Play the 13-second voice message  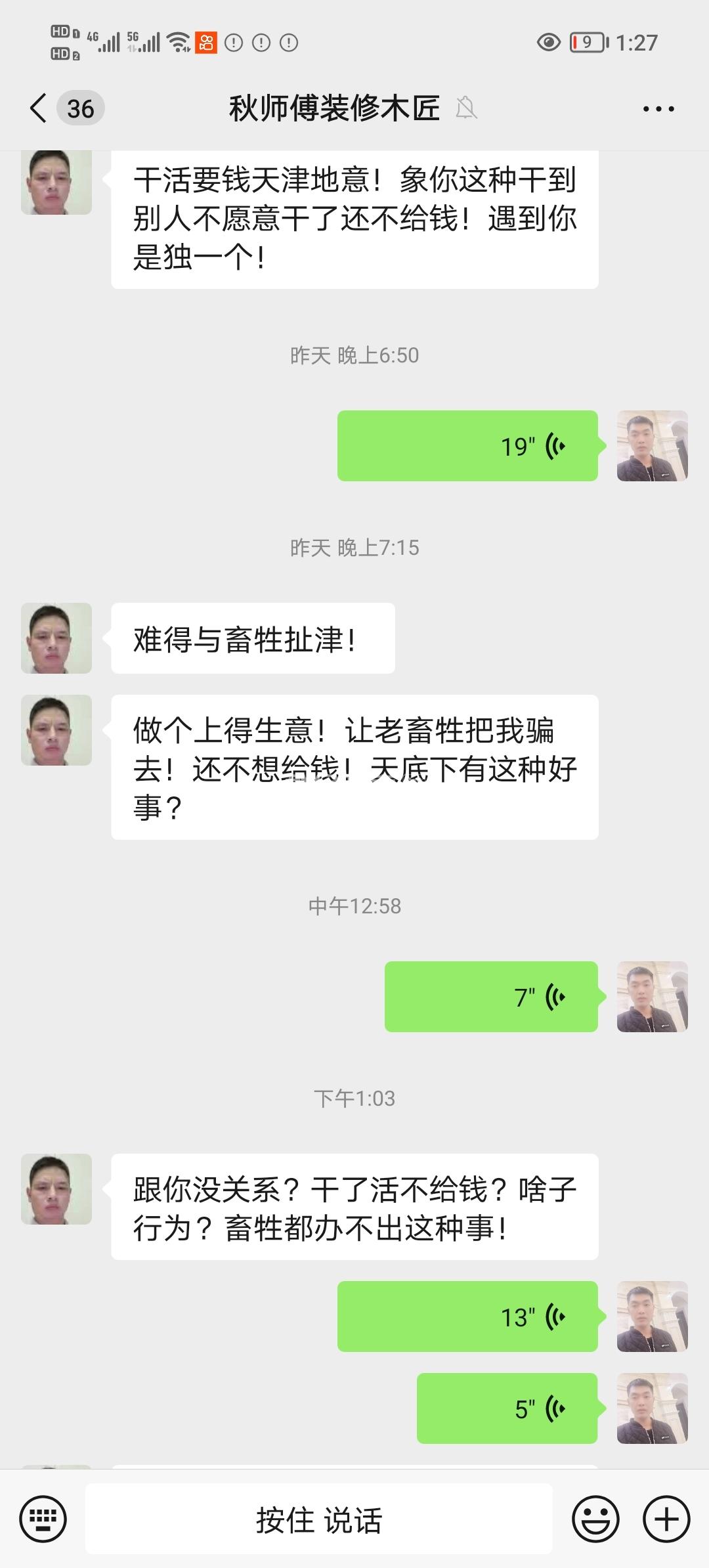click(x=467, y=1317)
